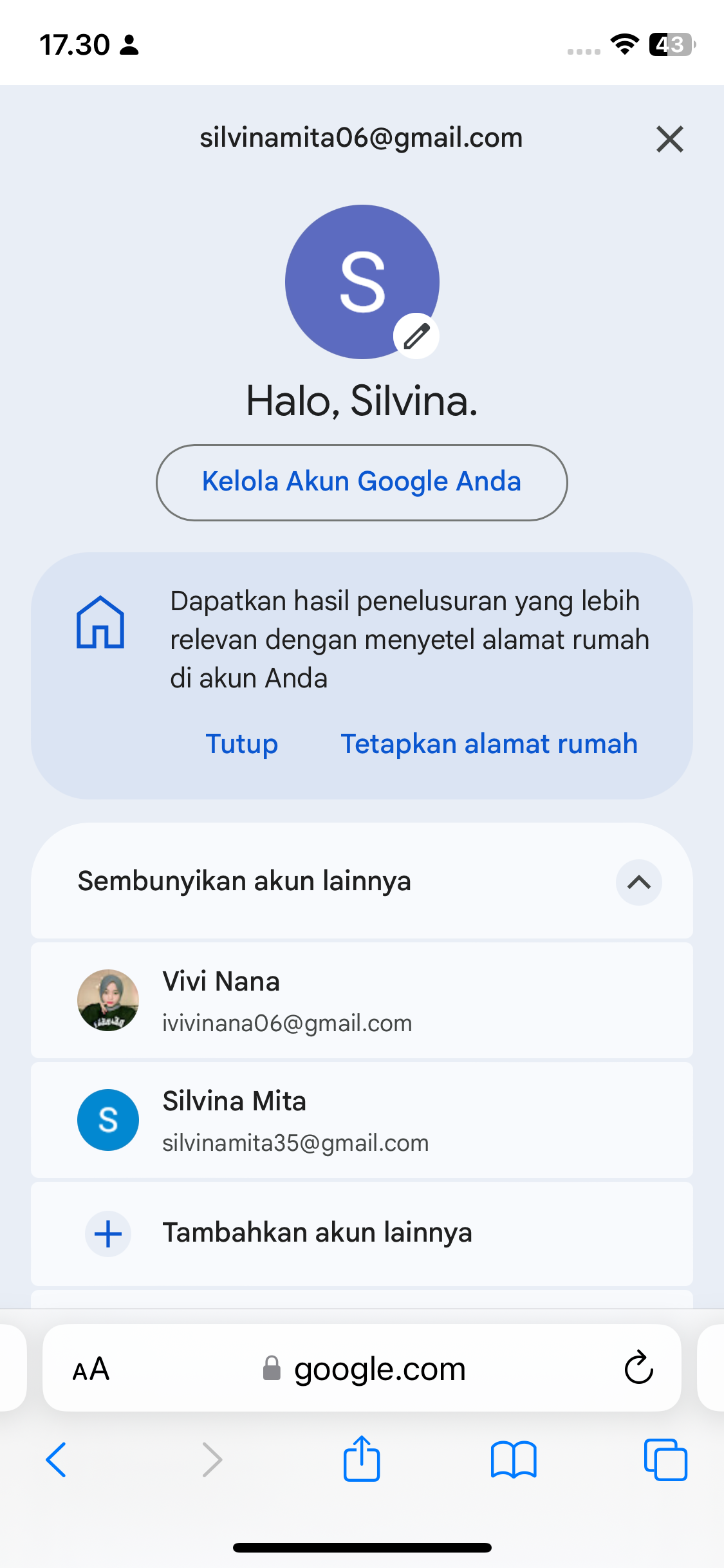
Task: Tap Tambahkan akun lainnya
Action: pos(362,1233)
